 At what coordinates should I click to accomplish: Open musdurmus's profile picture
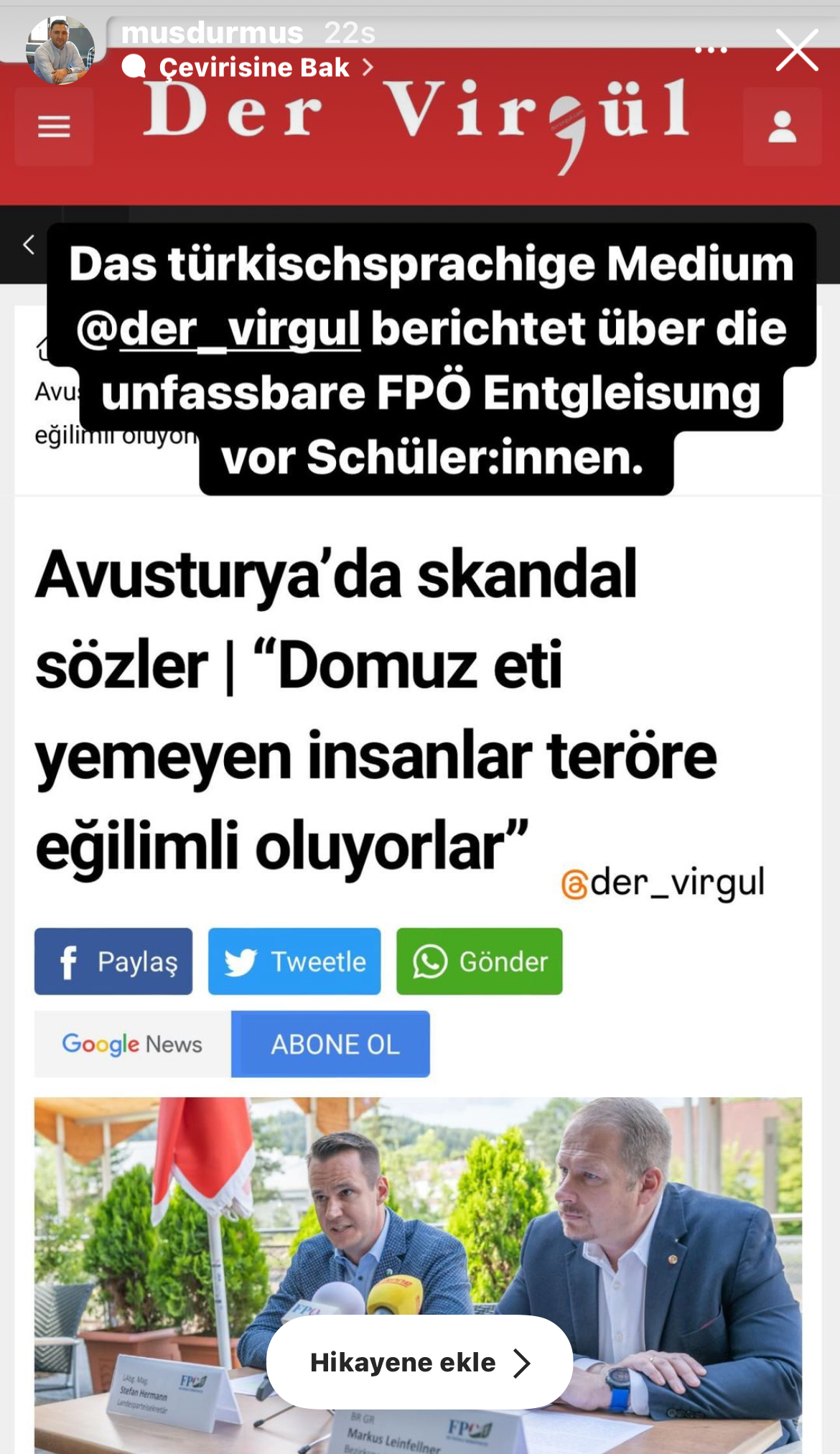click(60, 50)
